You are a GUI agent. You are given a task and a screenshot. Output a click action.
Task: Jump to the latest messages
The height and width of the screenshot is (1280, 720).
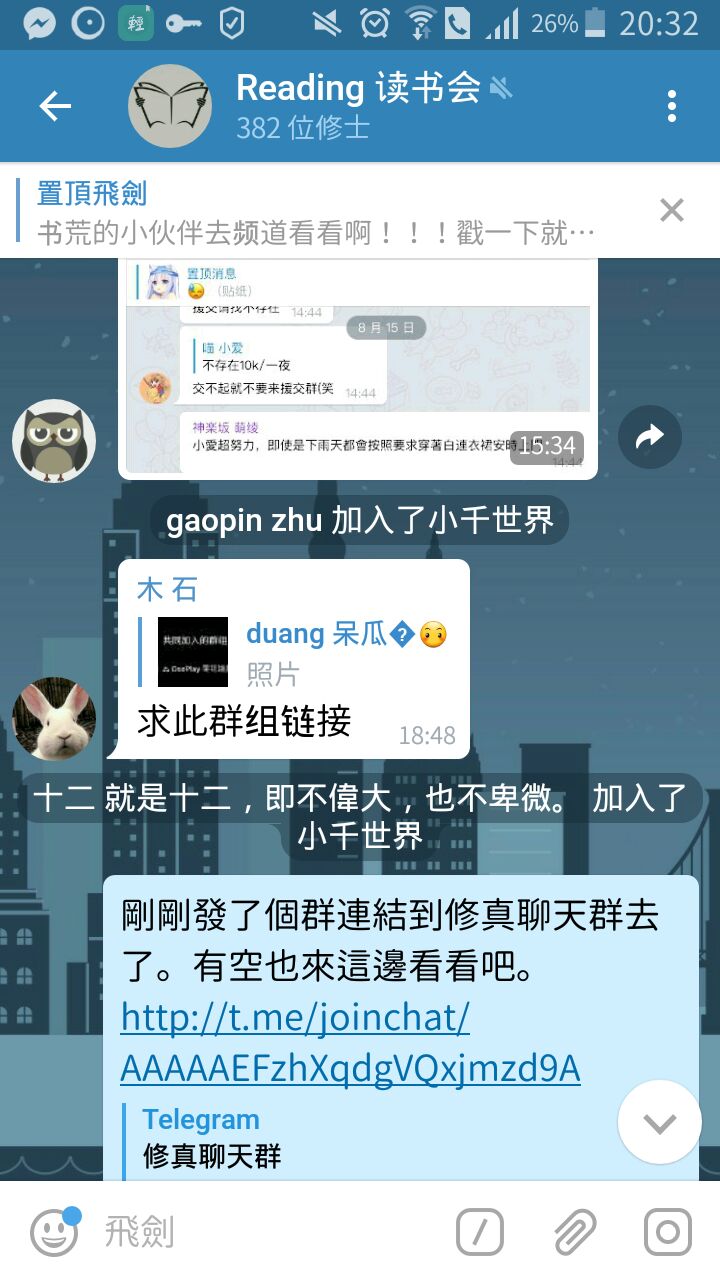pos(659,1122)
